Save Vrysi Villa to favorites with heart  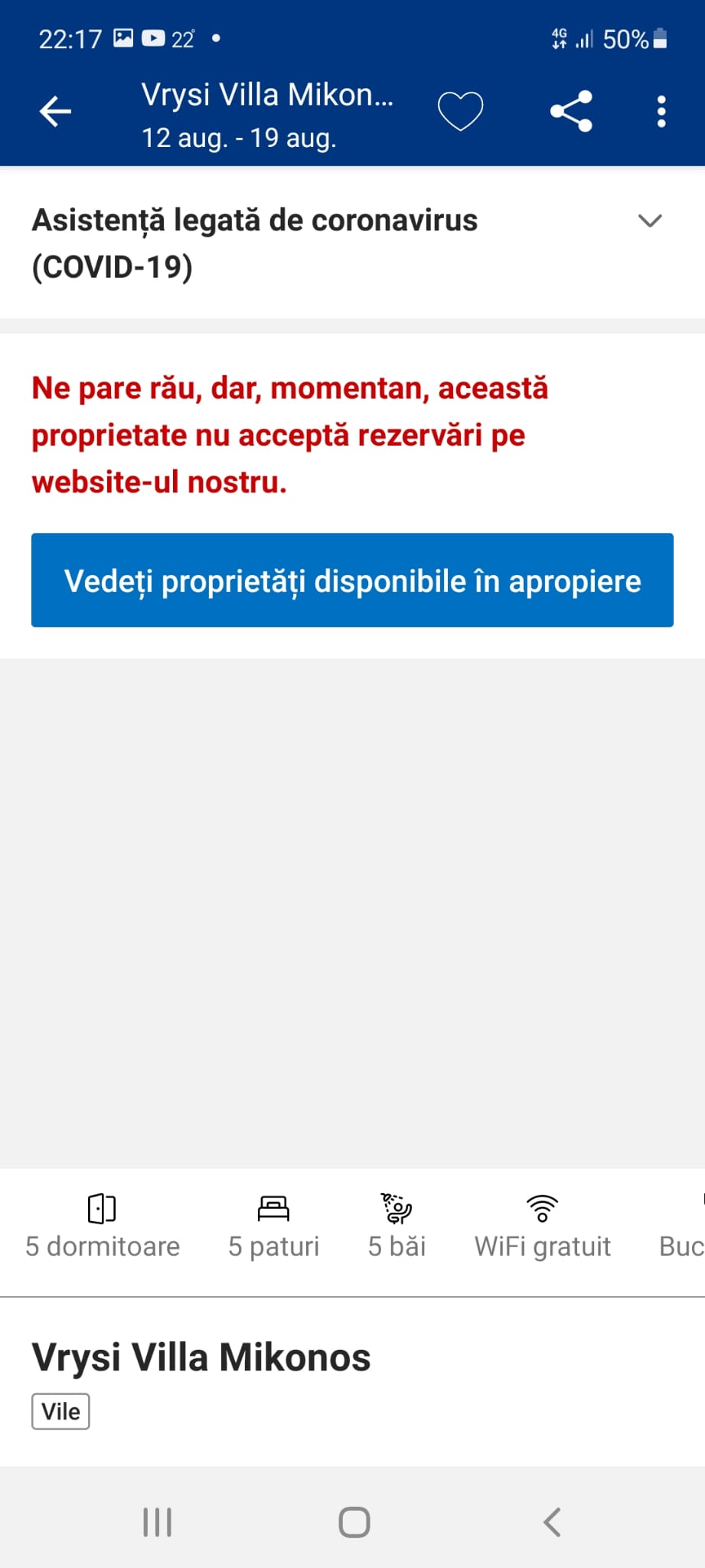(460, 112)
